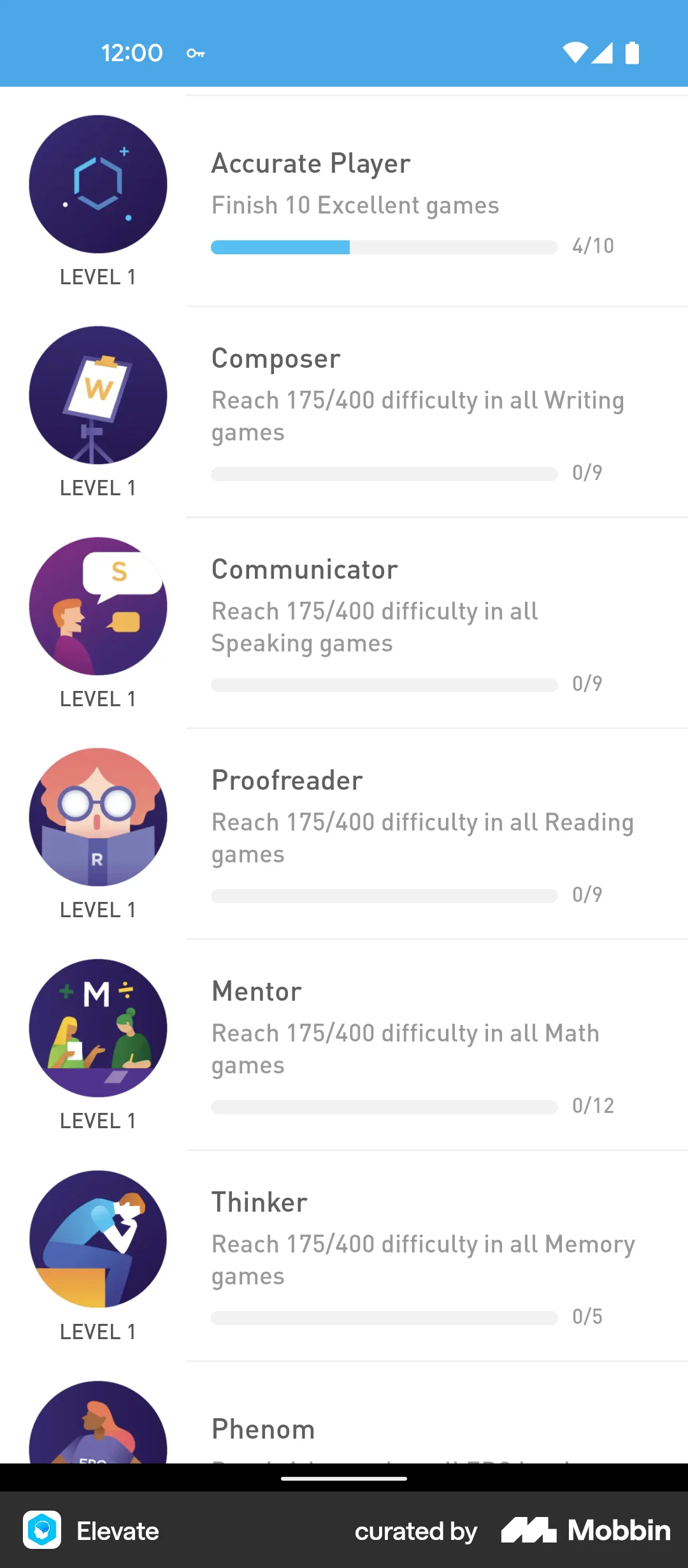Select the Accurate Player hexagon badge icon
Image resolution: width=688 pixels, height=1568 pixels.
(x=97, y=184)
